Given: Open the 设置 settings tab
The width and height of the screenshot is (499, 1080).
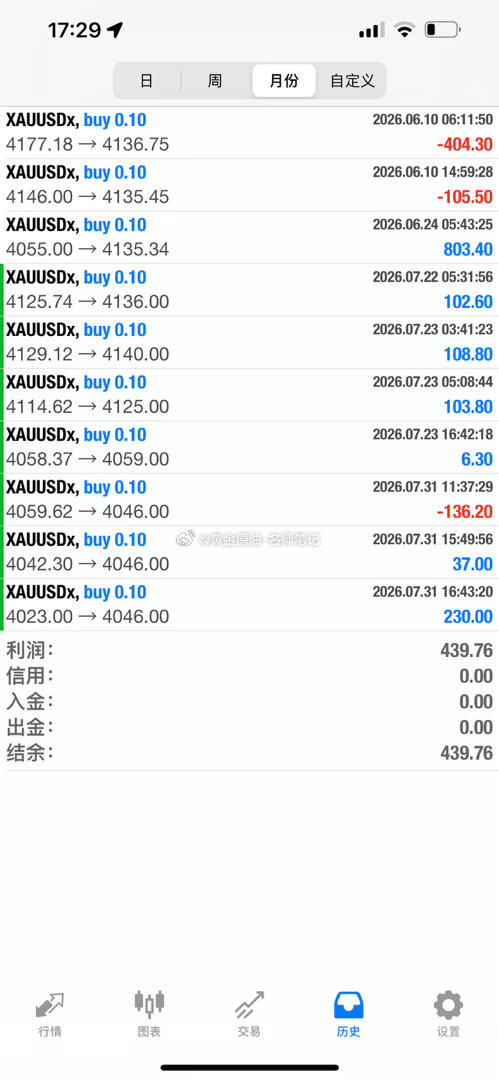Looking at the screenshot, I should click(x=448, y=1015).
